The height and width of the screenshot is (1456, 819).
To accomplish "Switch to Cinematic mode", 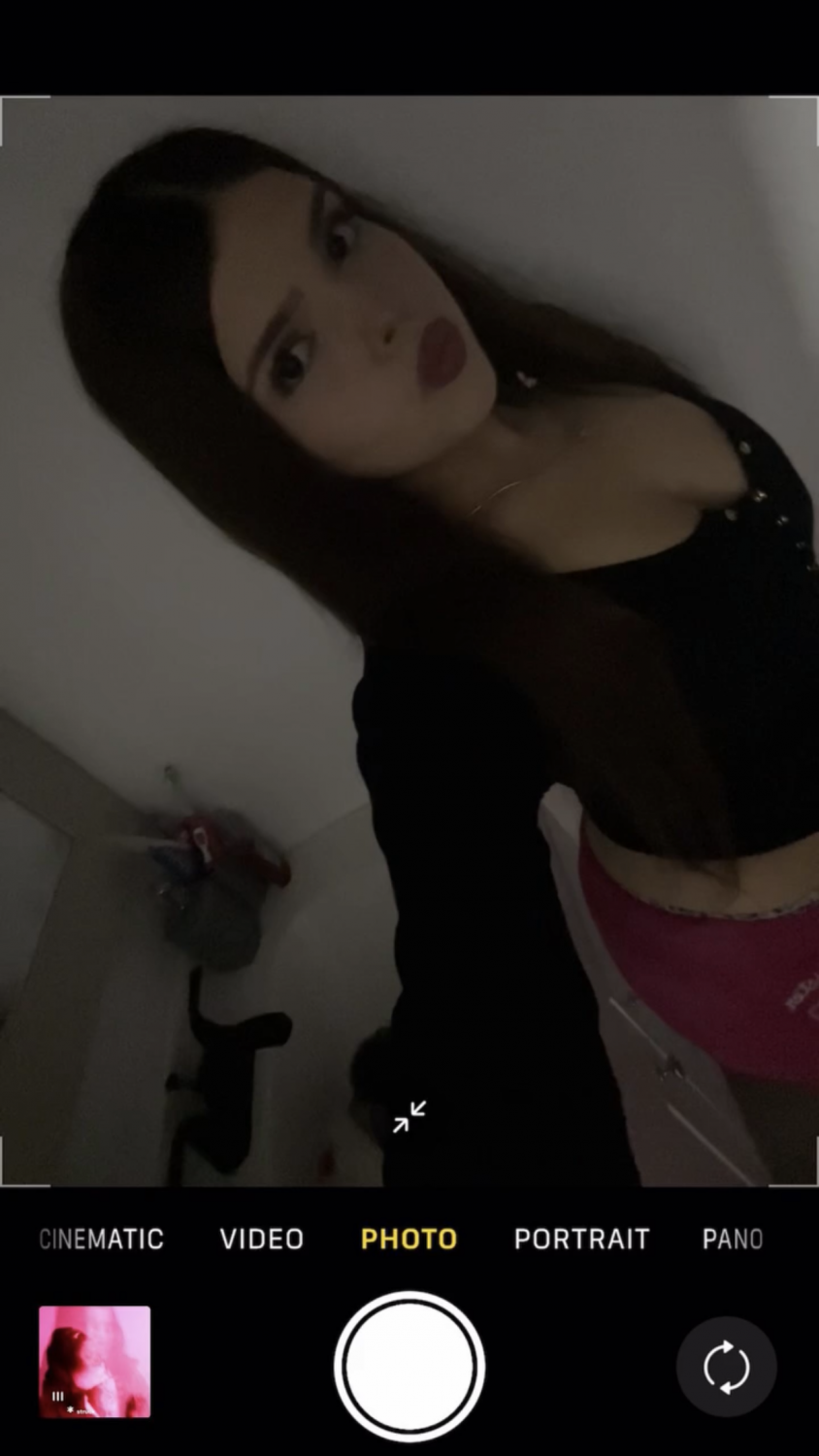I will 101,1240.
